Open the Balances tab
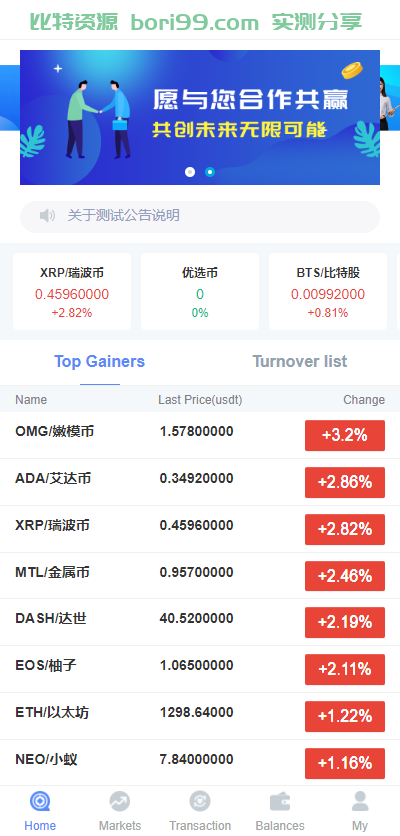Screen dimensions: 400x836 [x=280, y=811]
